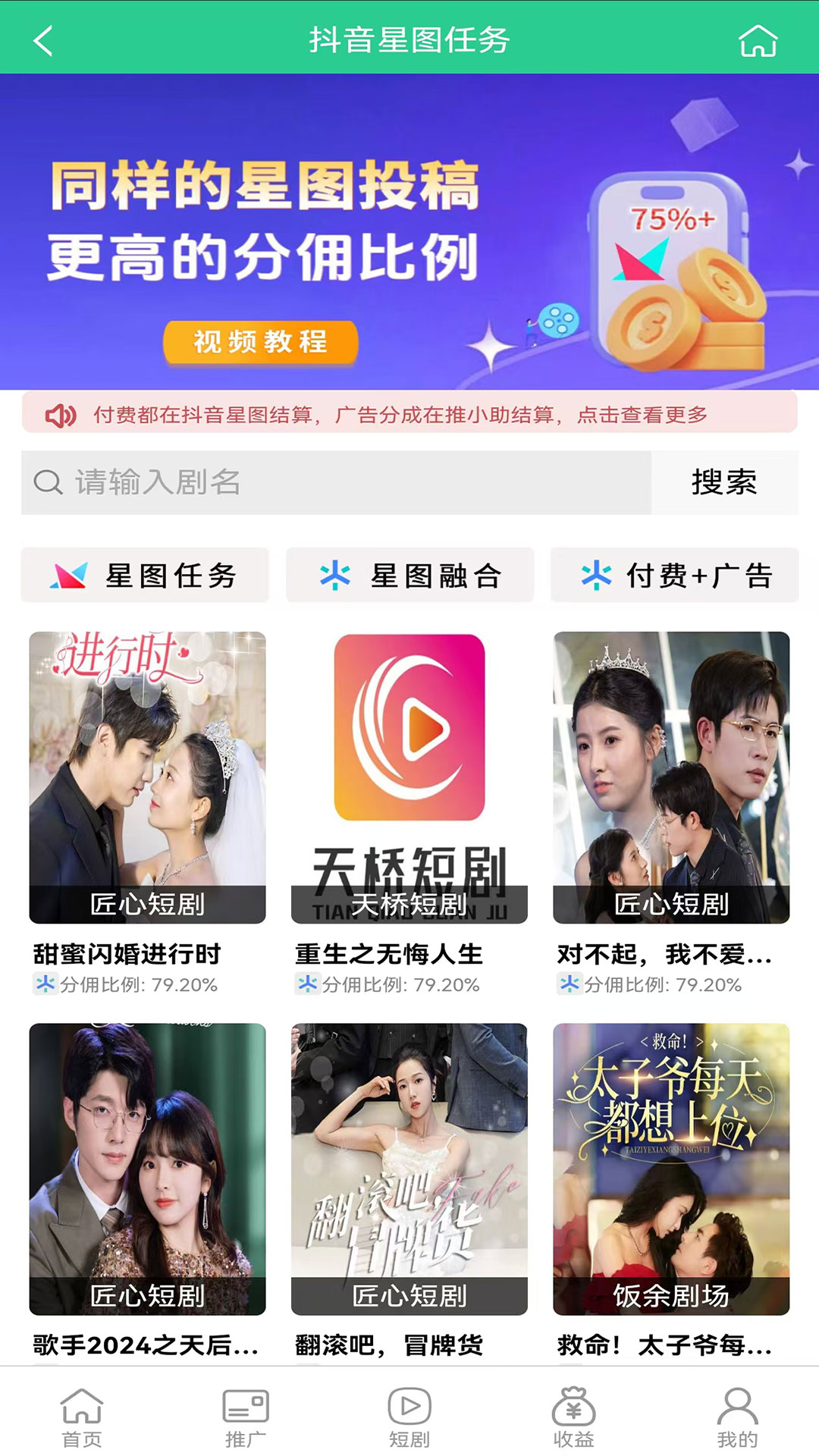819x1456 pixels.
Task: Click the 搜索 search button
Action: (x=726, y=483)
